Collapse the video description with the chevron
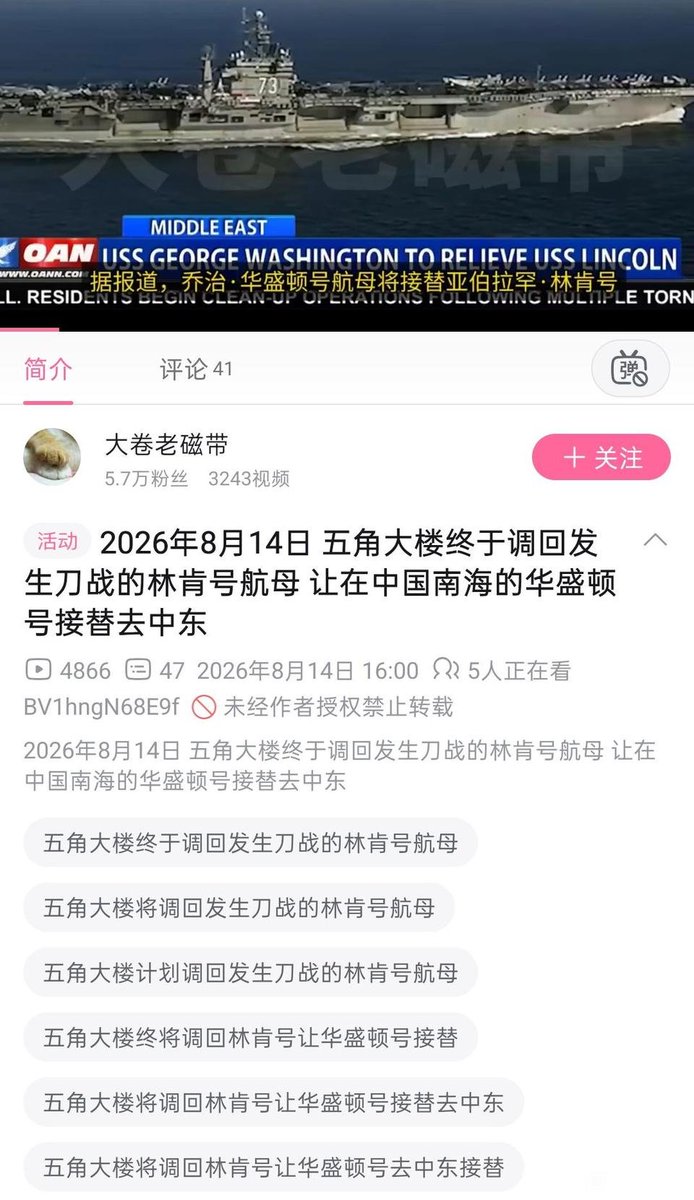 click(x=655, y=541)
